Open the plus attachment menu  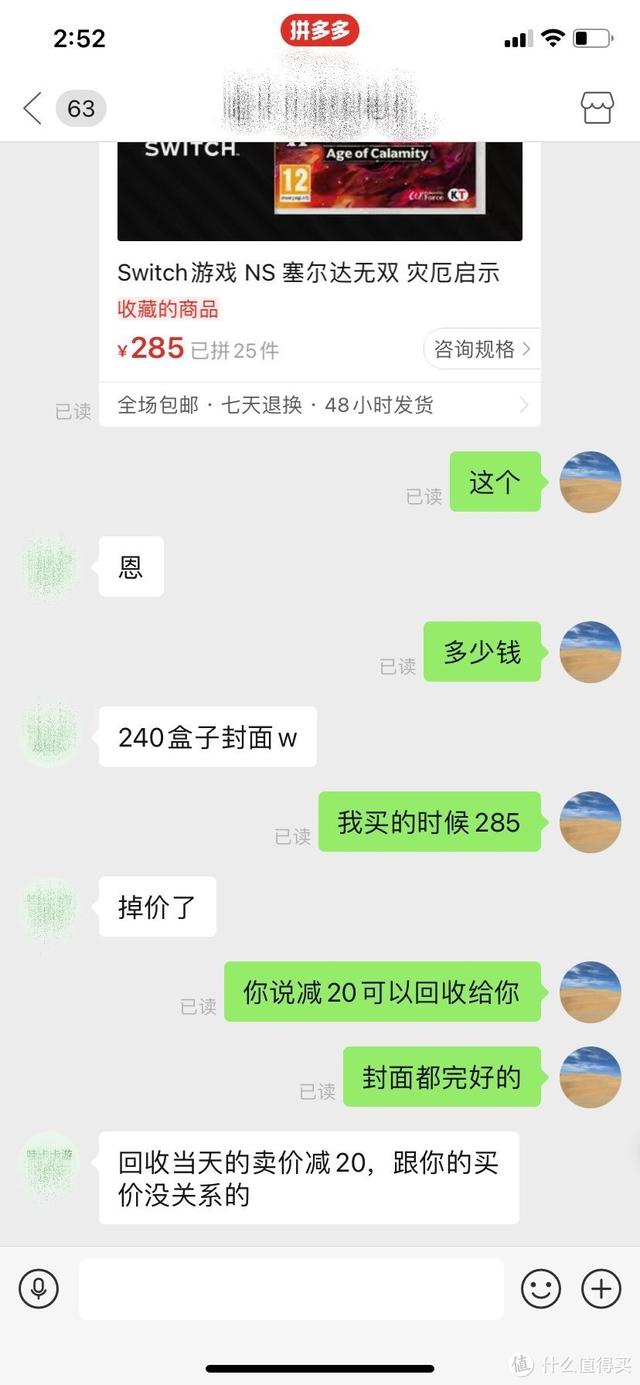tap(601, 1288)
